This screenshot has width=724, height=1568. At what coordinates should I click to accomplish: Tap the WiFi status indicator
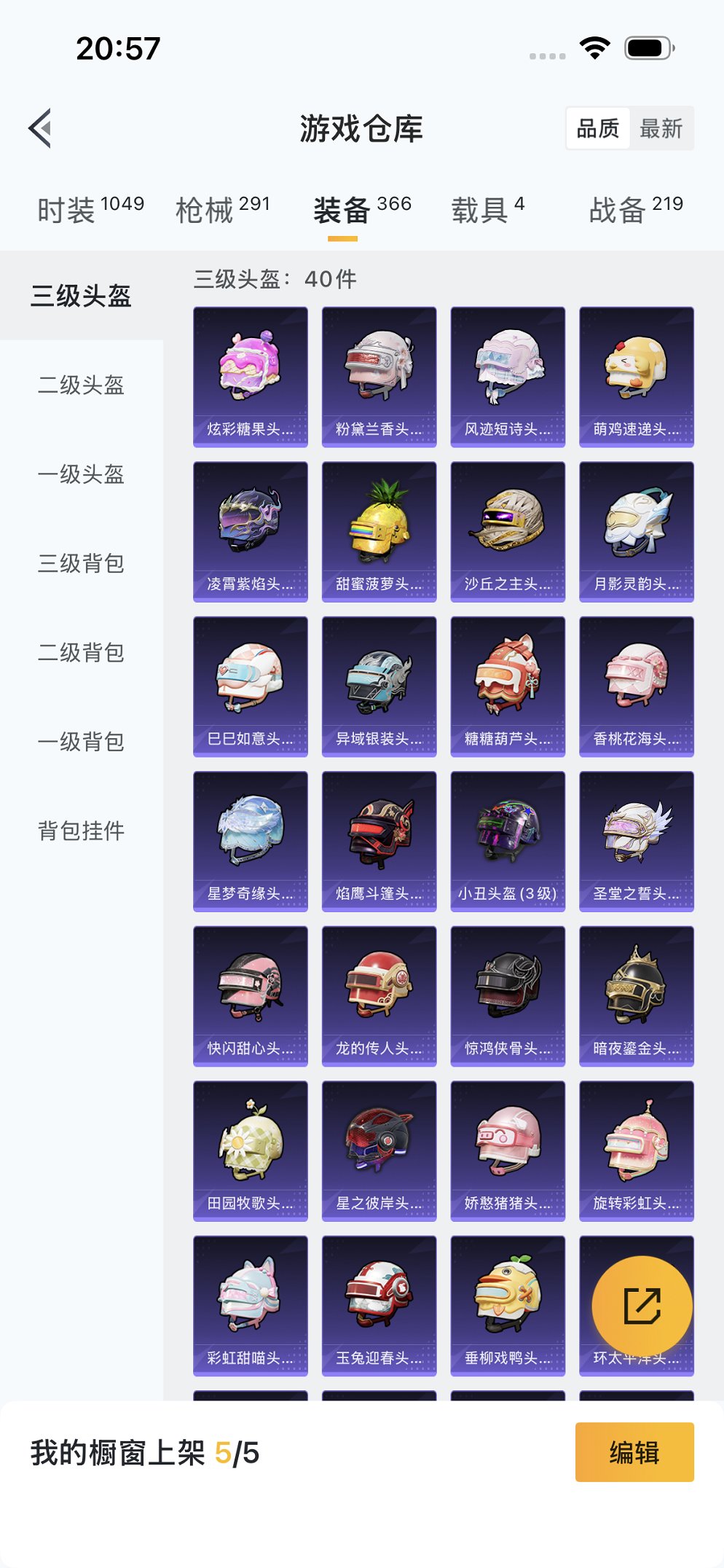click(594, 46)
